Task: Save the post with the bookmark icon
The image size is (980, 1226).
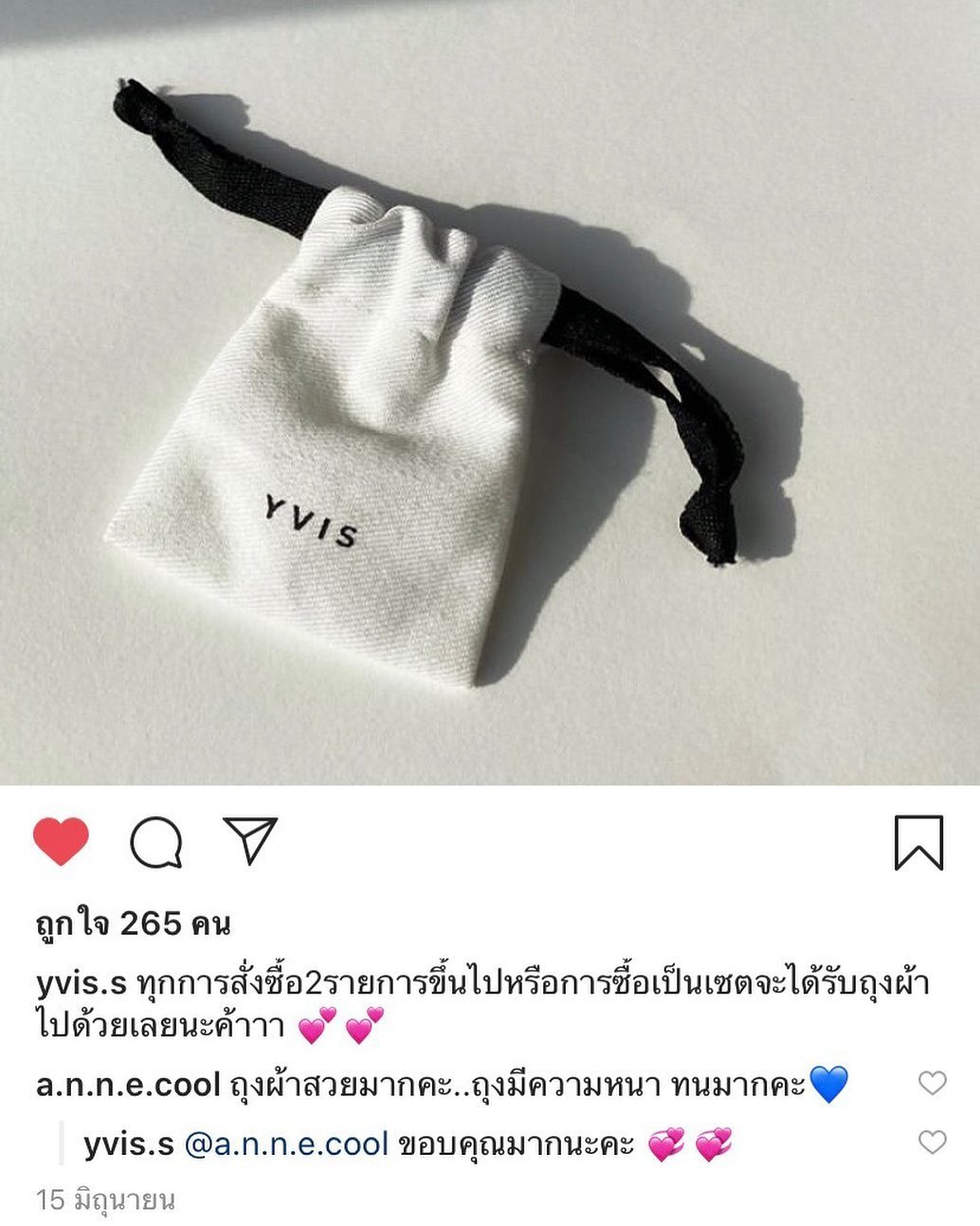Action: [x=918, y=842]
